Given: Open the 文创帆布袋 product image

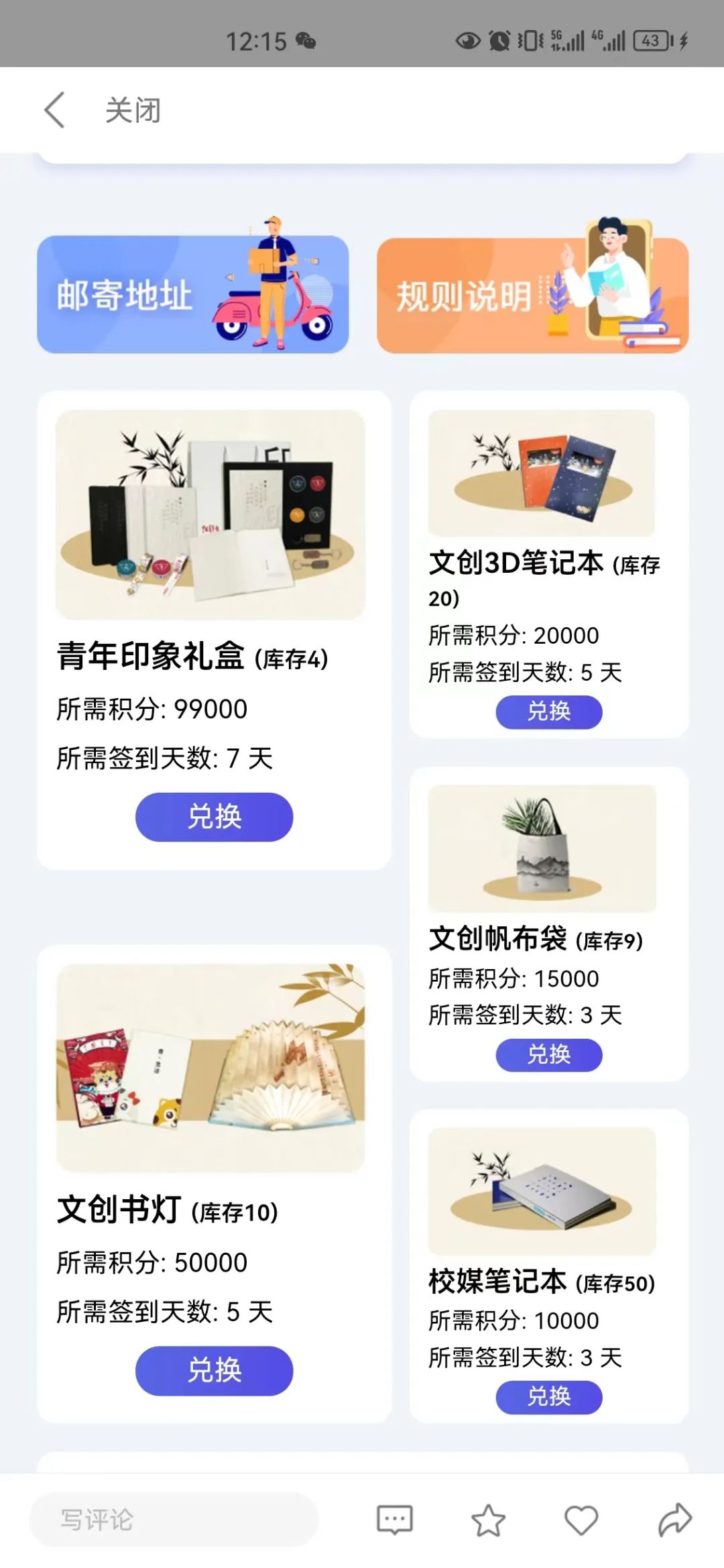Looking at the screenshot, I should tap(542, 848).
